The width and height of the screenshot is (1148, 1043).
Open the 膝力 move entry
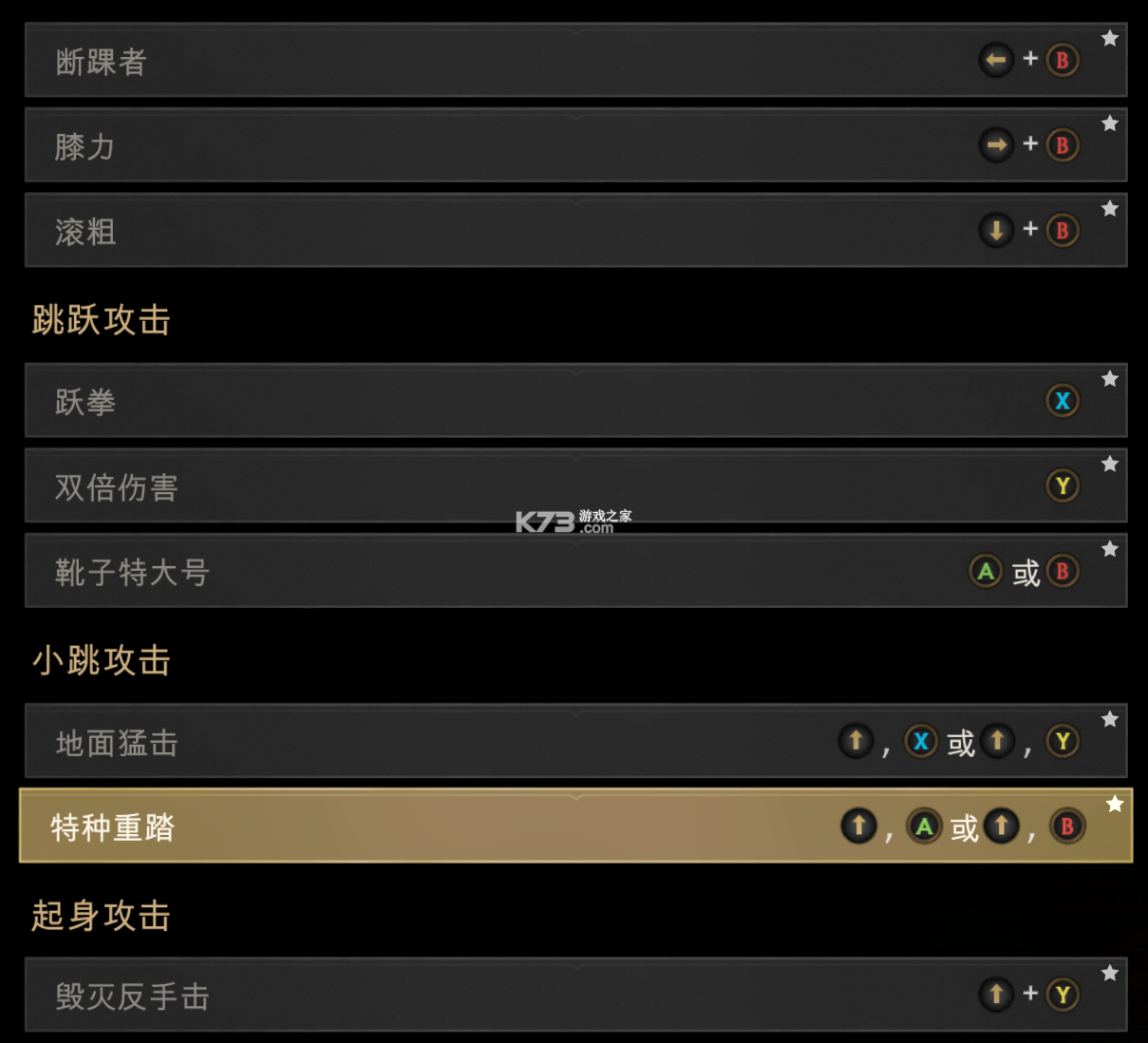[x=575, y=145]
